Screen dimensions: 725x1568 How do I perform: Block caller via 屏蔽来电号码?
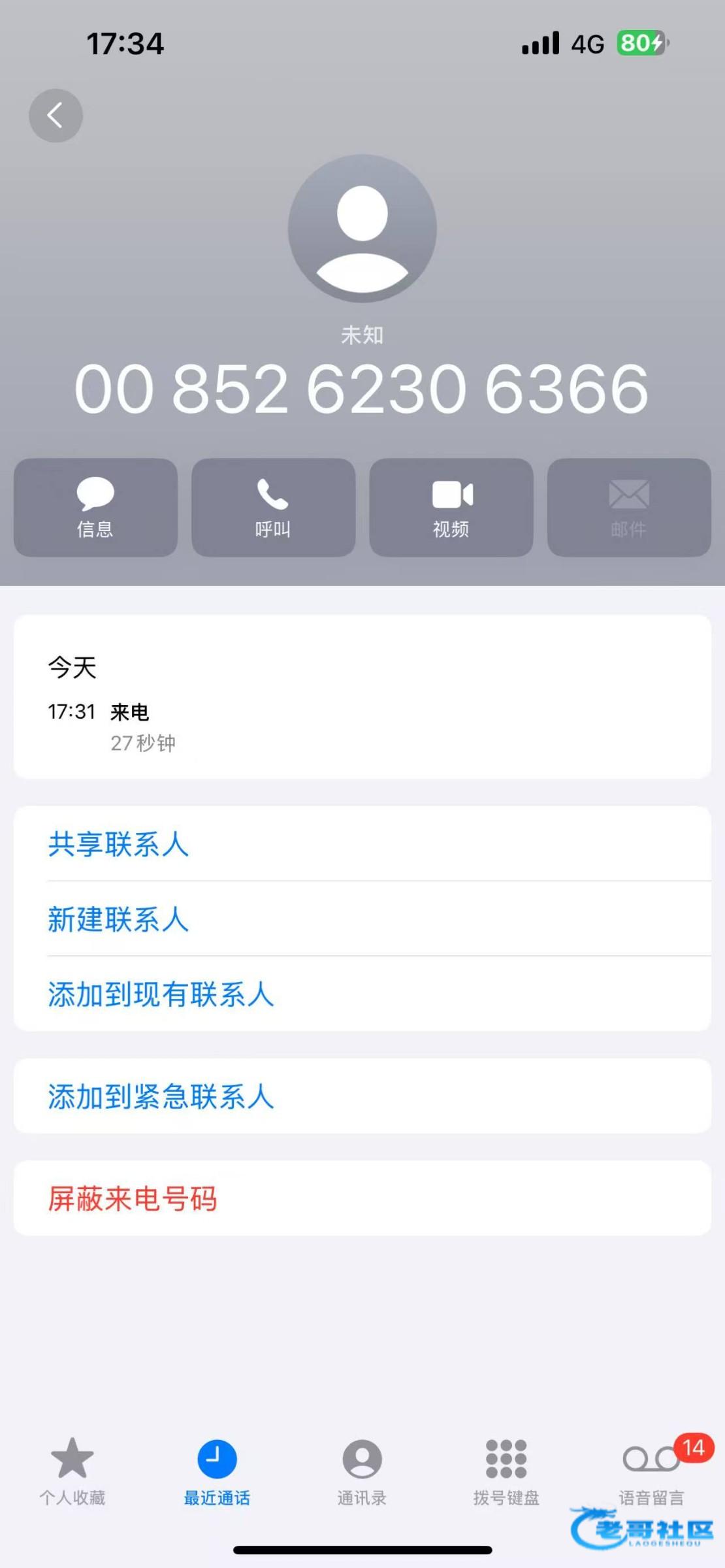tap(362, 1198)
